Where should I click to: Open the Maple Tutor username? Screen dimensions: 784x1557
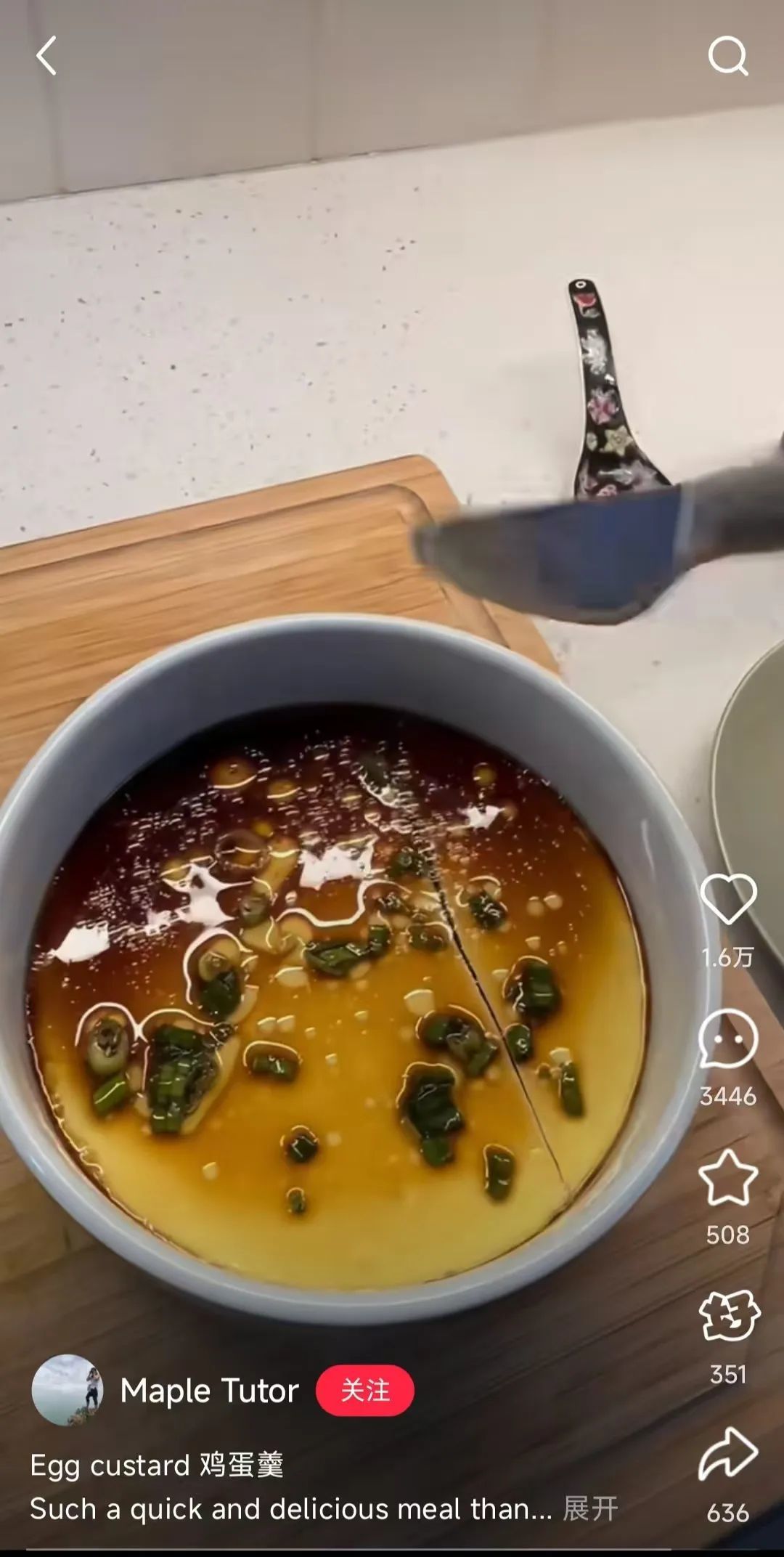(209, 1391)
